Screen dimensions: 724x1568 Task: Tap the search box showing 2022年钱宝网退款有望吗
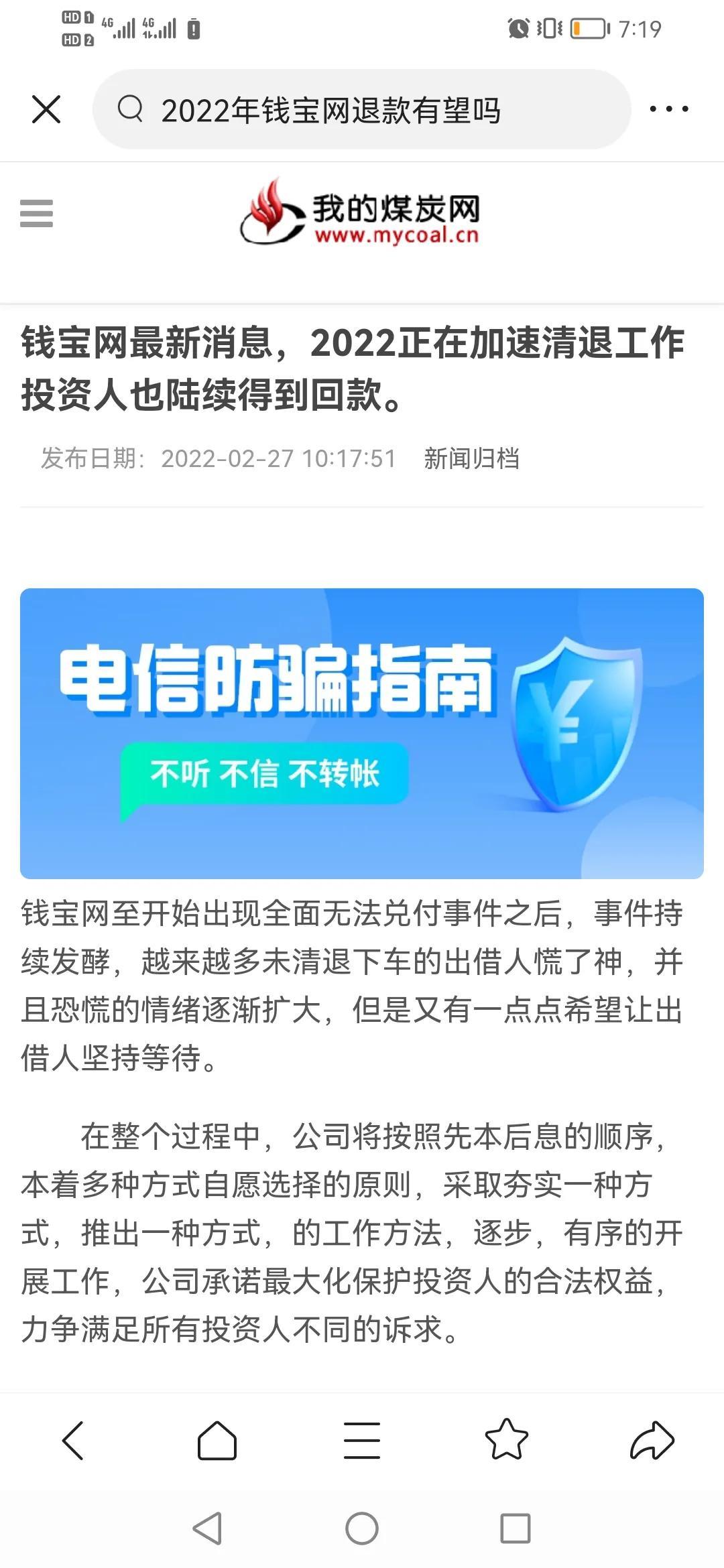coord(362,109)
